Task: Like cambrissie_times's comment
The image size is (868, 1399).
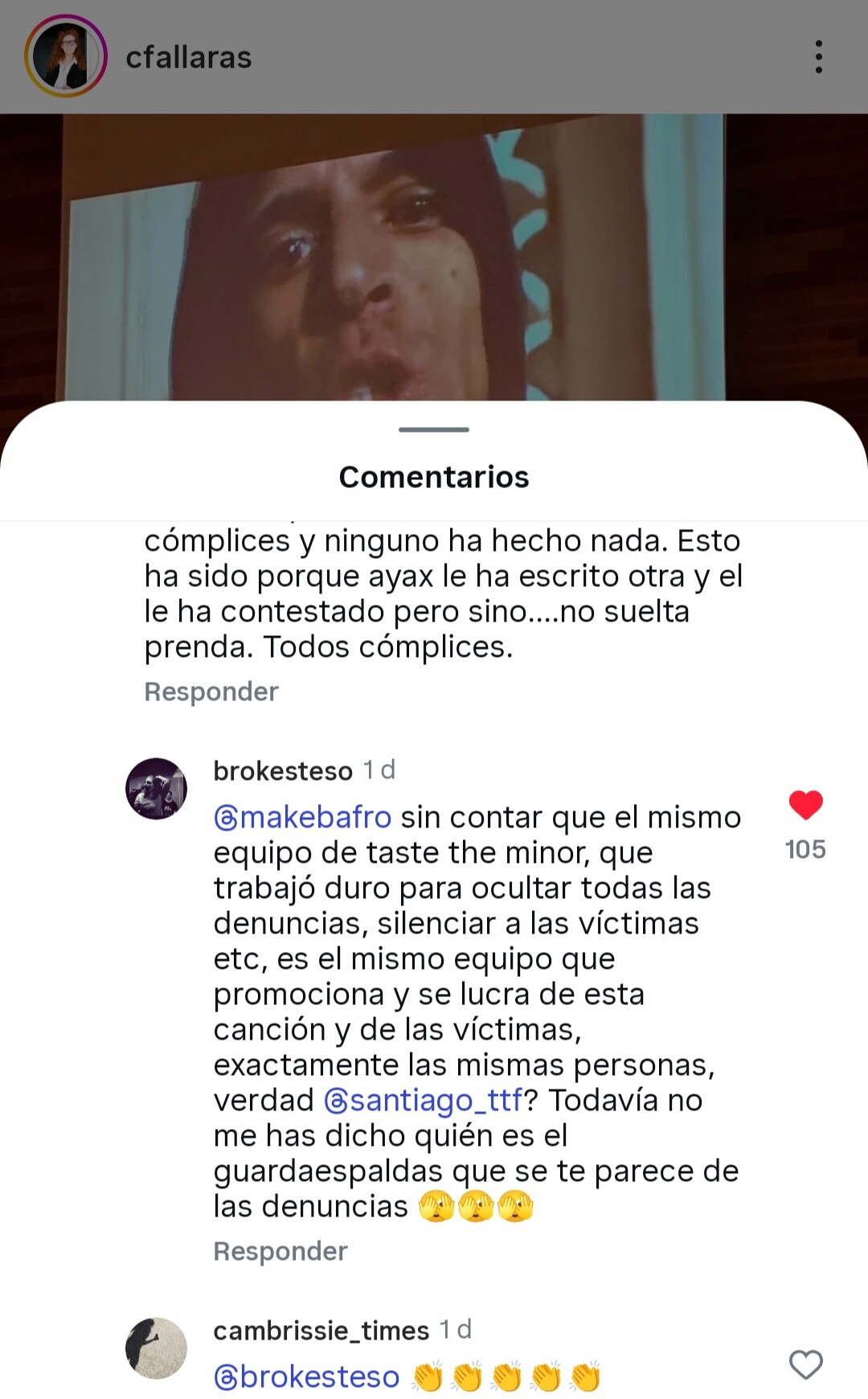Action: [x=805, y=1364]
